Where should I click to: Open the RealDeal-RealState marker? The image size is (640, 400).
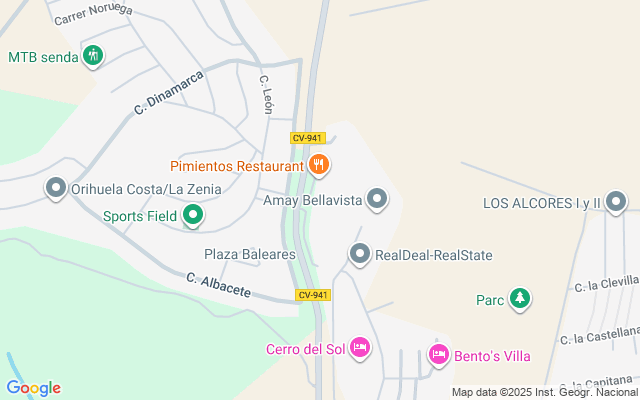click(x=360, y=255)
